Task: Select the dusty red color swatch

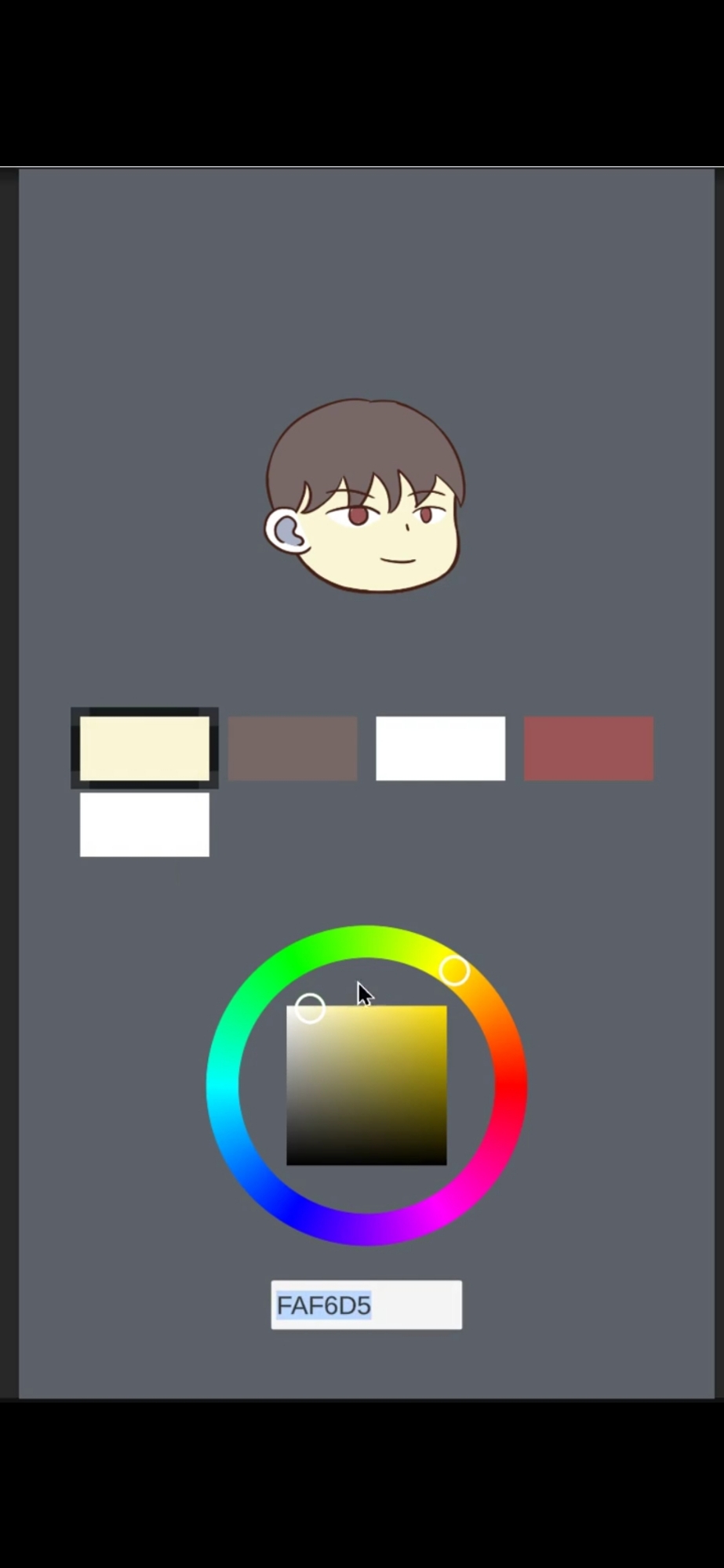Action: pos(588,748)
